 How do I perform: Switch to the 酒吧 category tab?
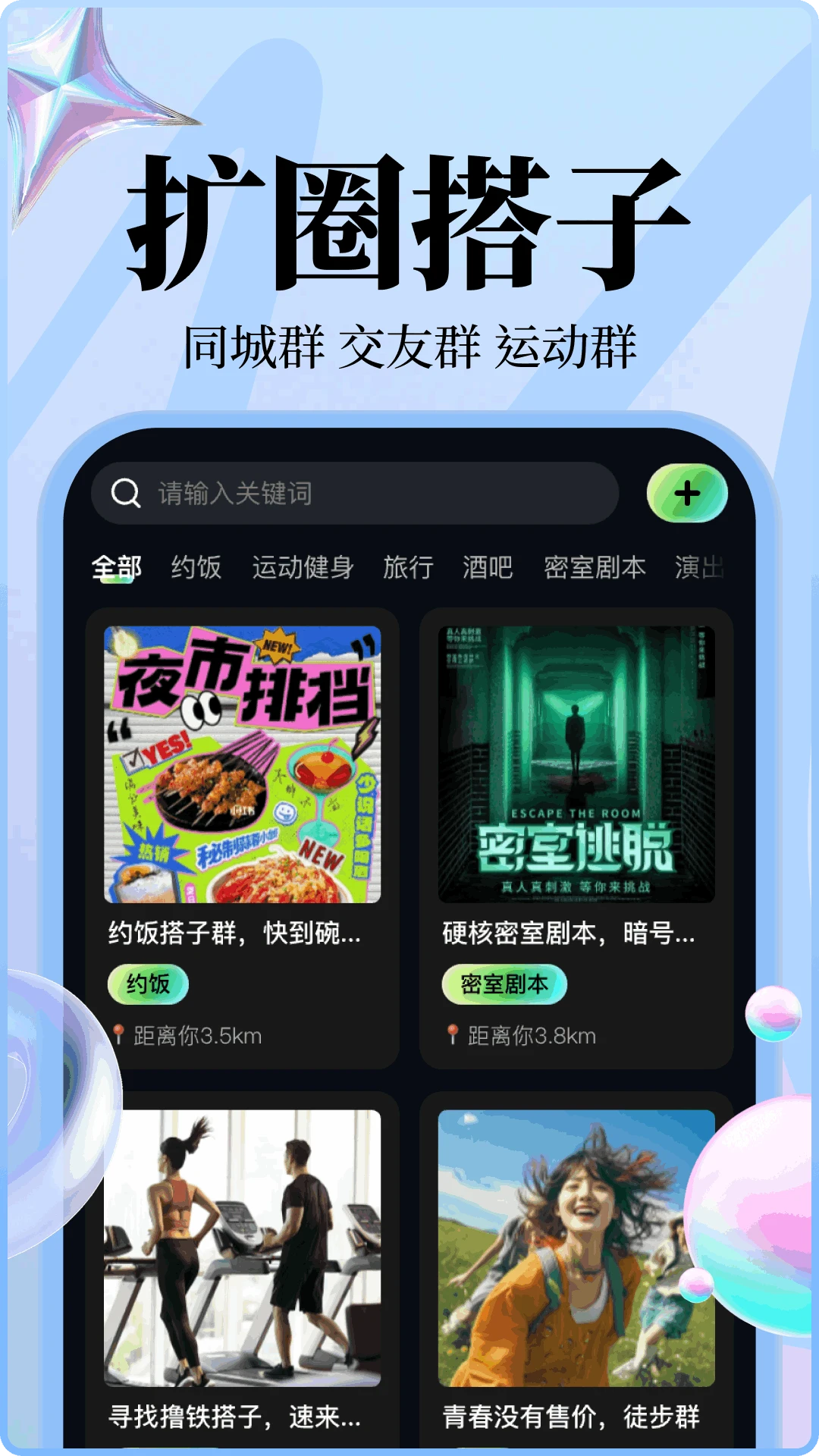pyautogui.click(x=489, y=566)
